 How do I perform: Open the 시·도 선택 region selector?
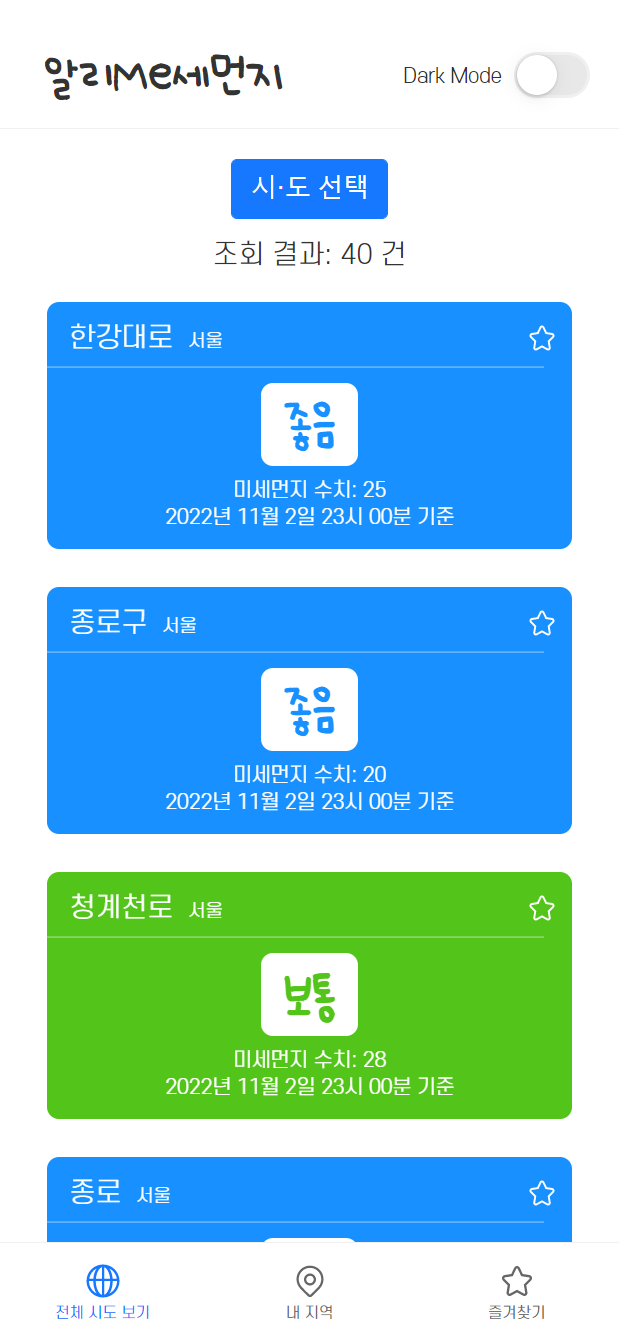tap(309, 188)
